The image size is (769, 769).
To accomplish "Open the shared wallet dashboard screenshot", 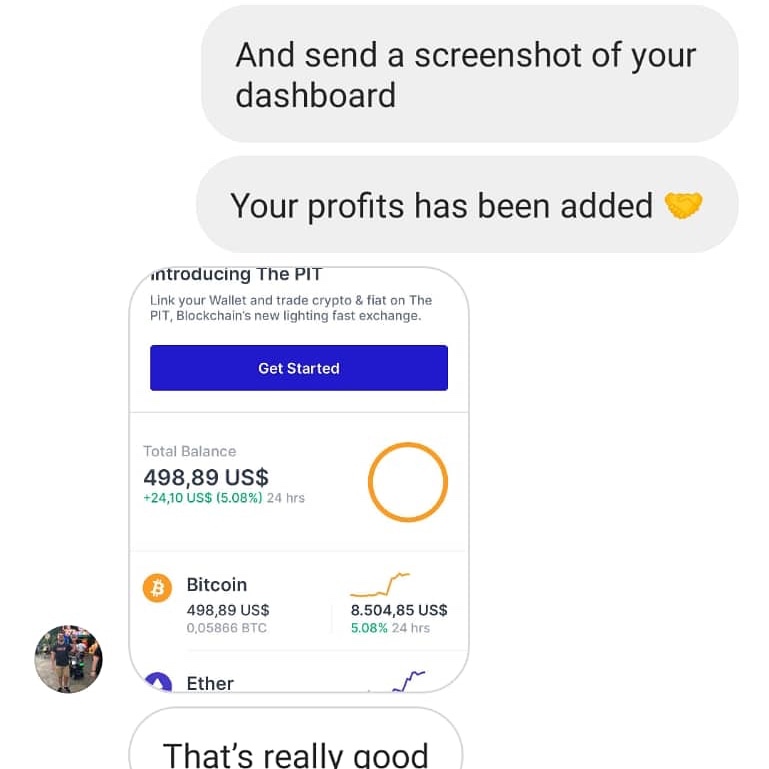I will 299,480.
